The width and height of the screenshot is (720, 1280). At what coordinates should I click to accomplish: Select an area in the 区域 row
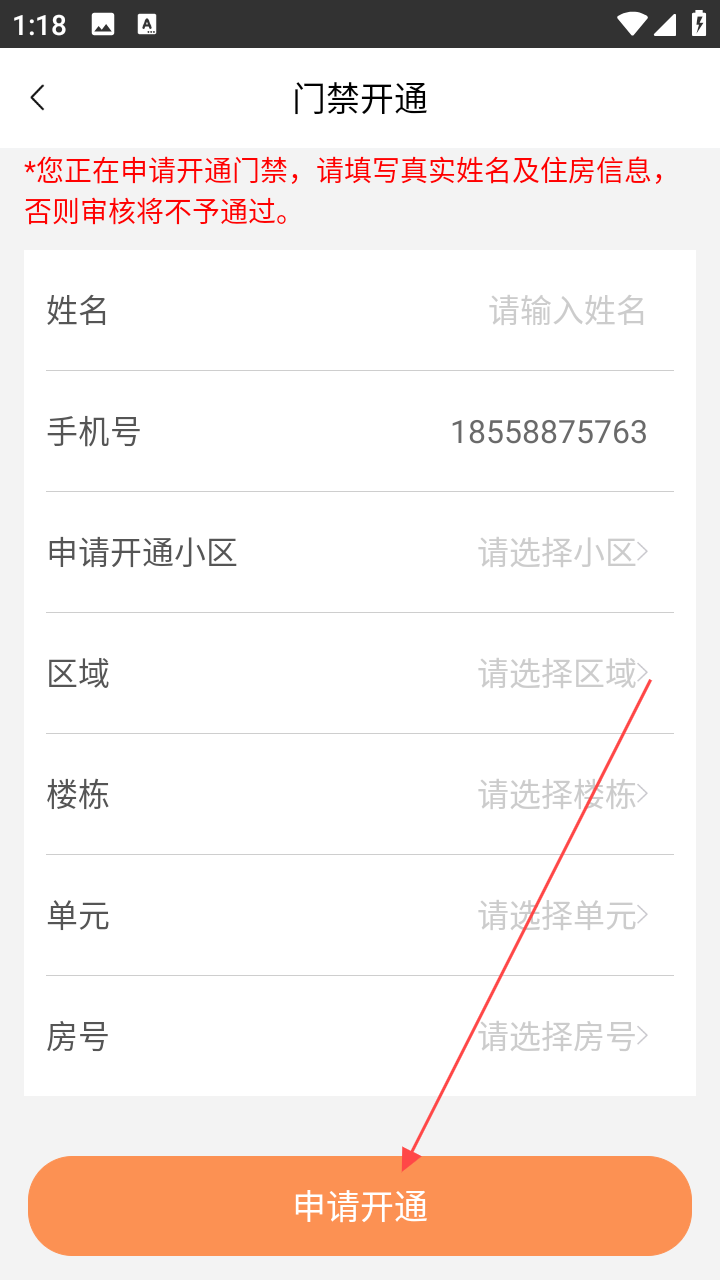(x=562, y=674)
